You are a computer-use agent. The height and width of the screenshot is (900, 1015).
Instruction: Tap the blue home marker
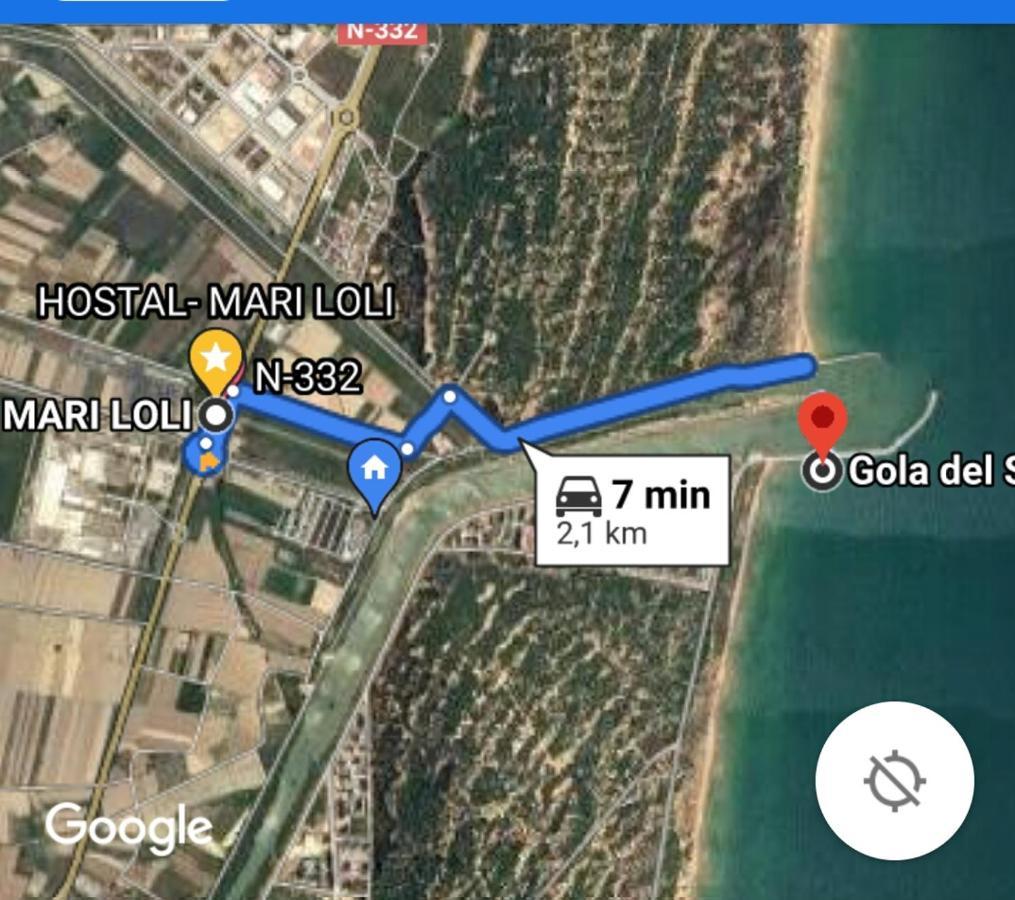pyautogui.click(x=375, y=468)
